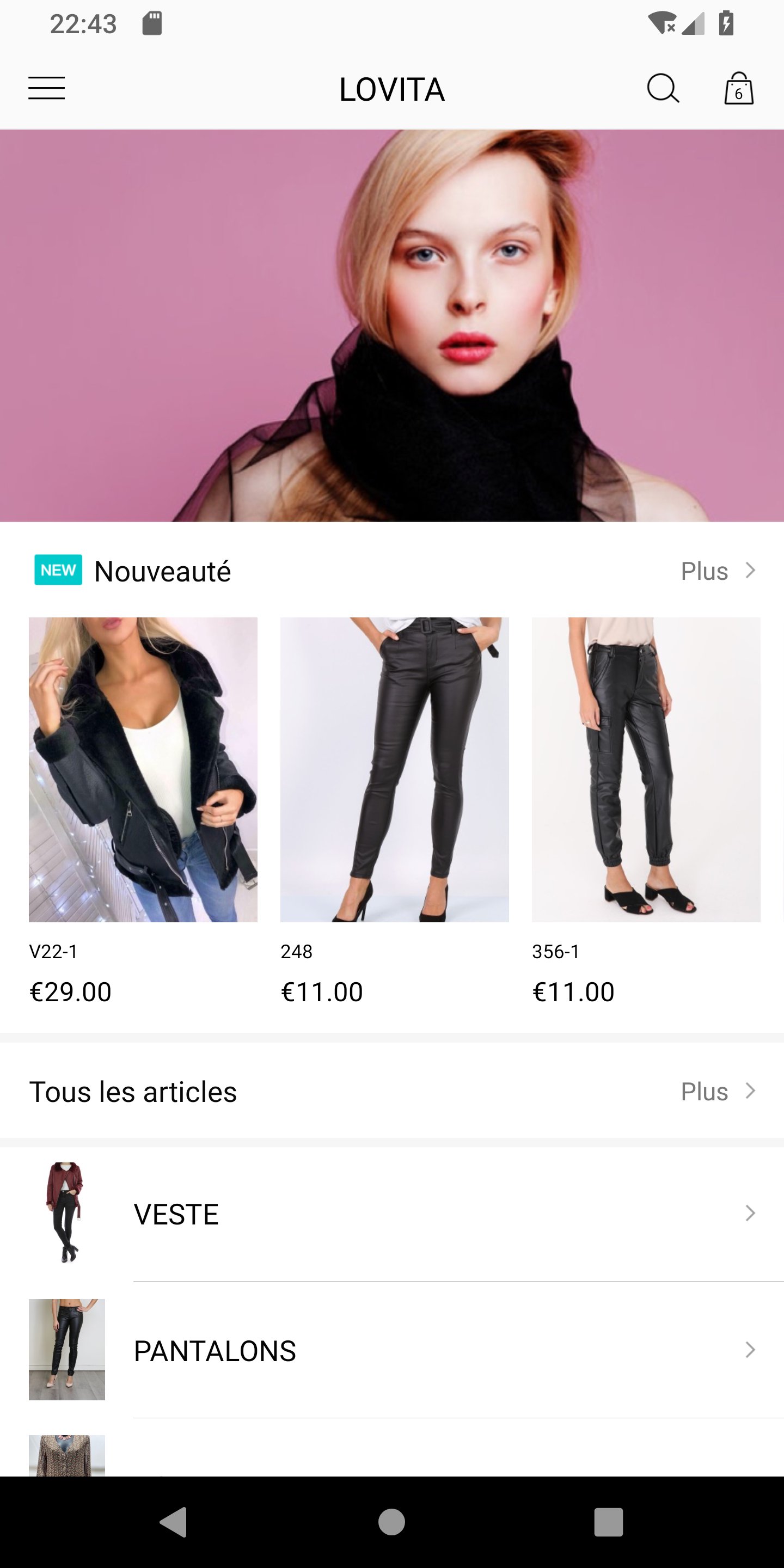Open the top promotional banner
The height and width of the screenshot is (1568, 784).
point(392,326)
